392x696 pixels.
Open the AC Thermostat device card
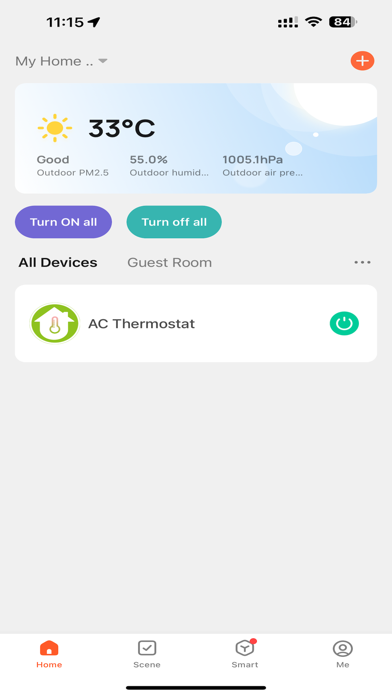pos(196,324)
